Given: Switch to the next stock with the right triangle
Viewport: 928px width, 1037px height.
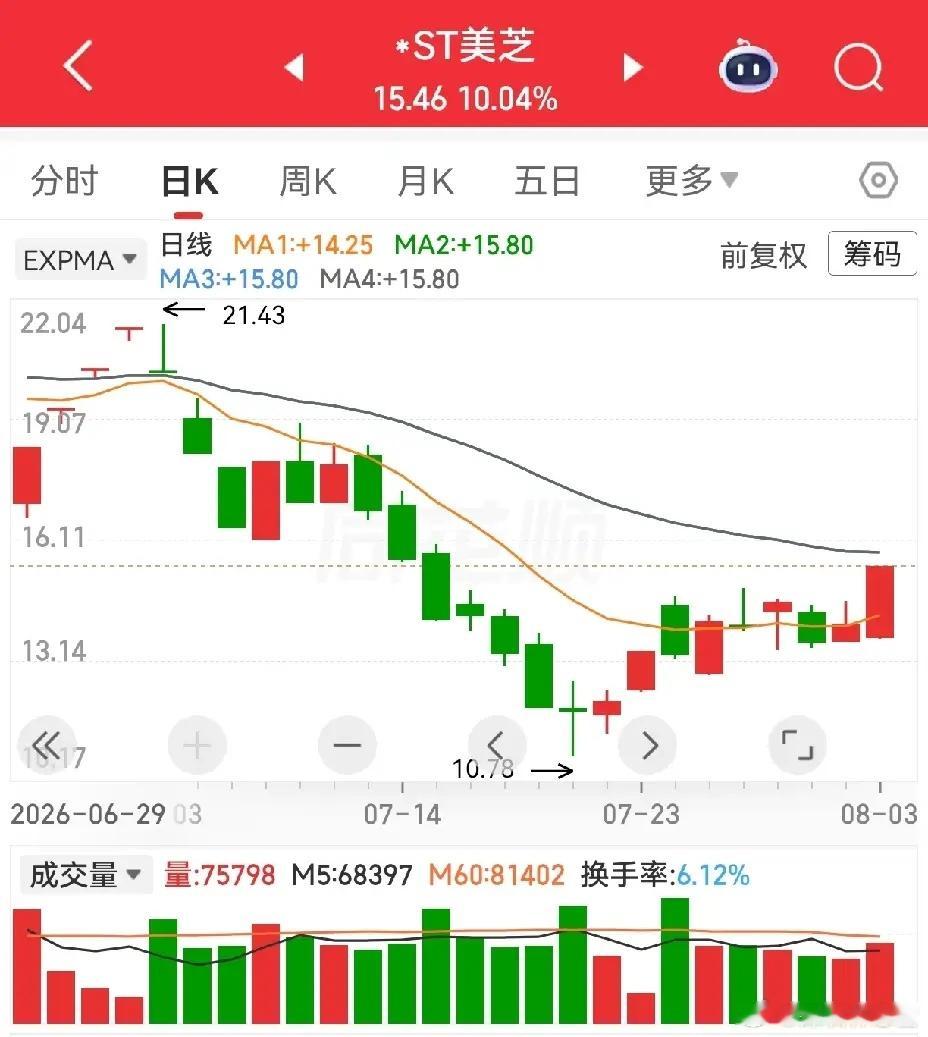Looking at the screenshot, I should point(633,67).
